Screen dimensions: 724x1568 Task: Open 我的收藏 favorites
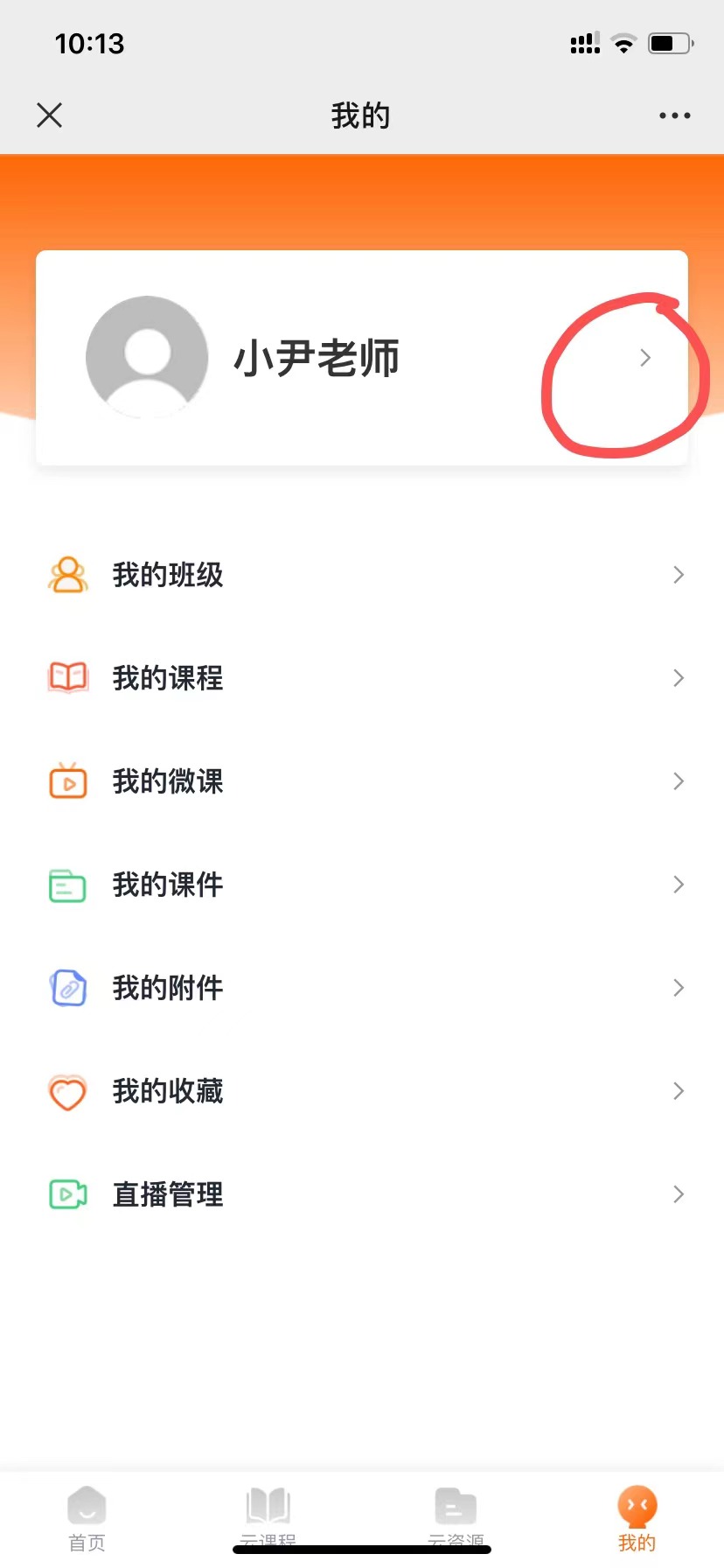[362, 1091]
